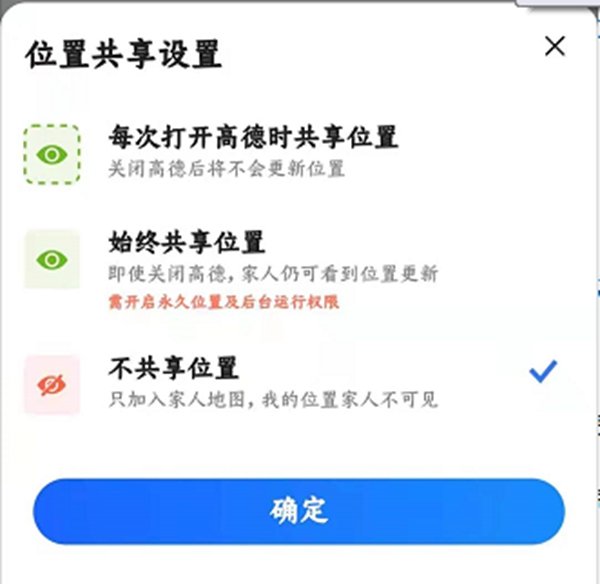Viewport: 600px width, 584px height.
Task: Choose 始终共享位置 option
Action: click(186, 243)
